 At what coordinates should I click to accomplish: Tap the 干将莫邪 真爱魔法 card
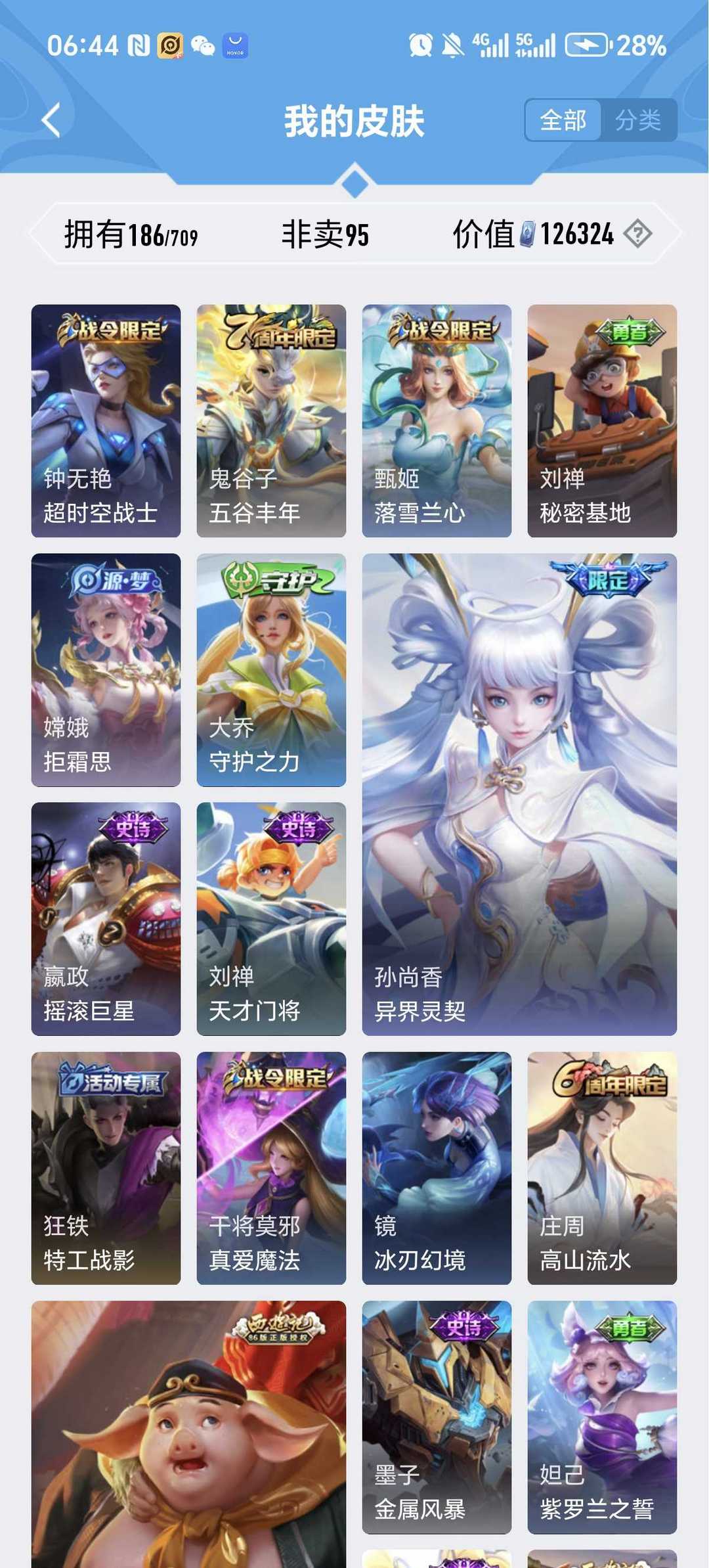point(271,1168)
